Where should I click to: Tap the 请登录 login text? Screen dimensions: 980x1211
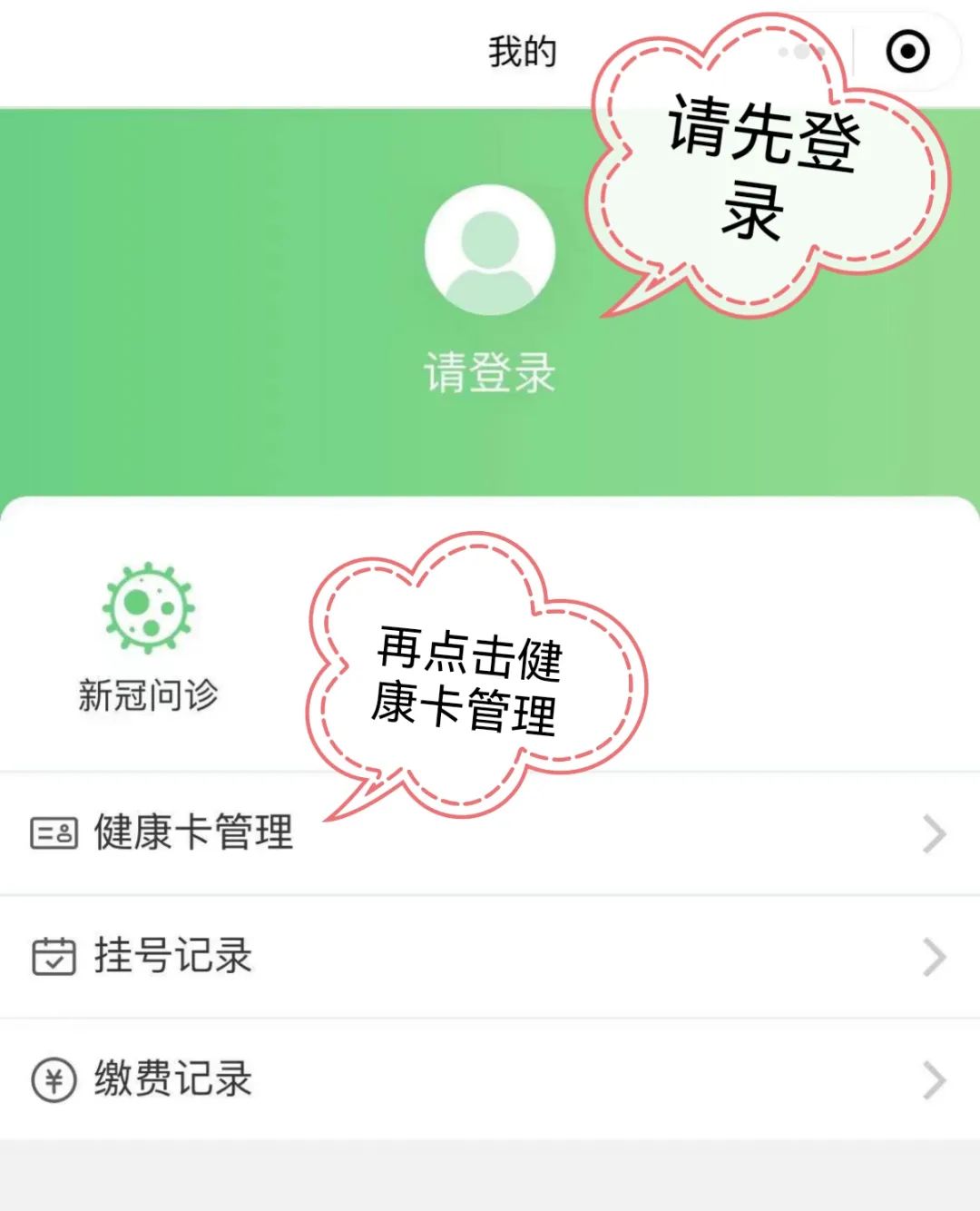point(490,373)
